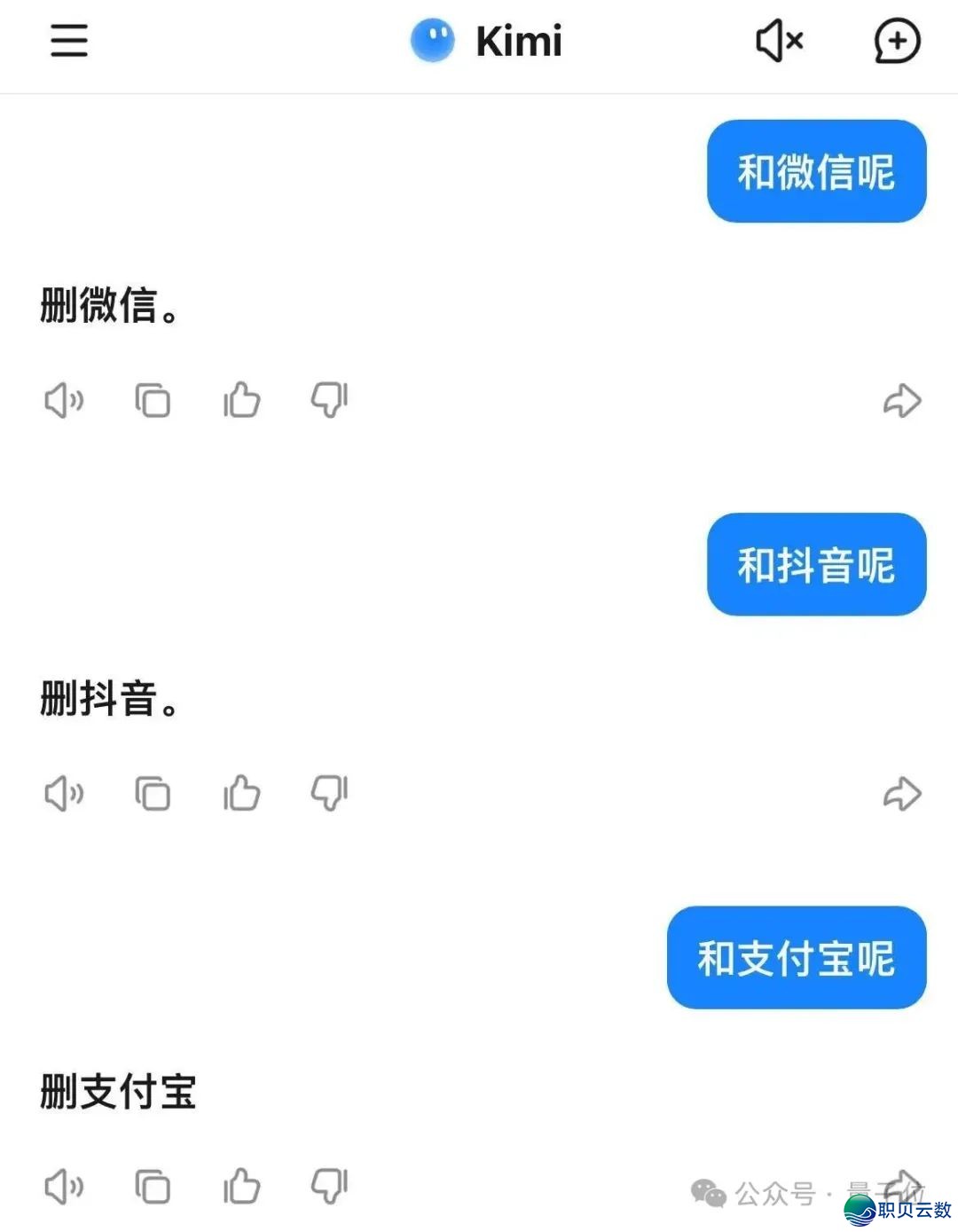
Task: Start a new chat conversation
Action: click(897, 41)
